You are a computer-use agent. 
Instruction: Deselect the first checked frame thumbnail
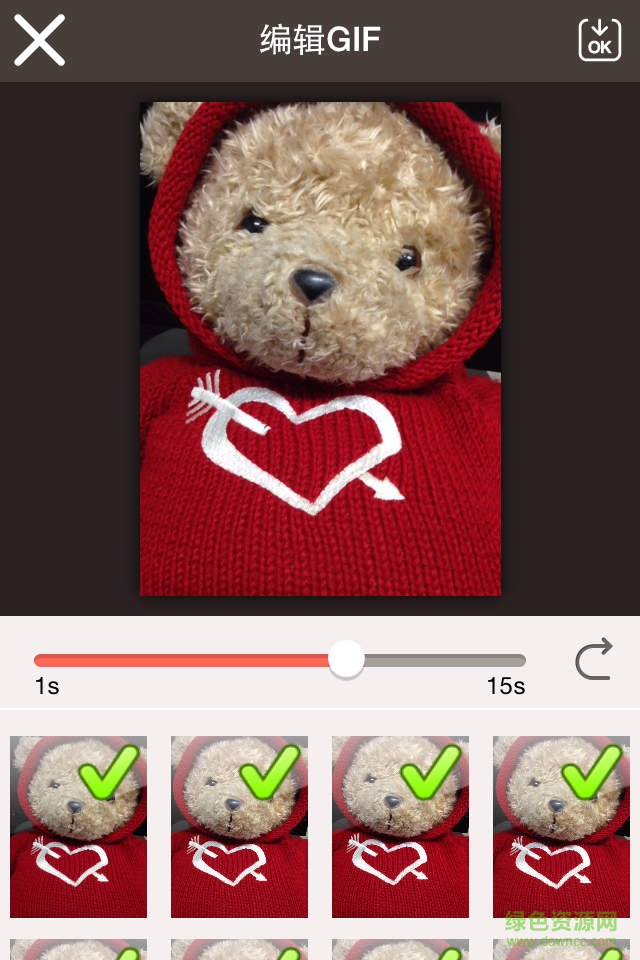(x=79, y=826)
